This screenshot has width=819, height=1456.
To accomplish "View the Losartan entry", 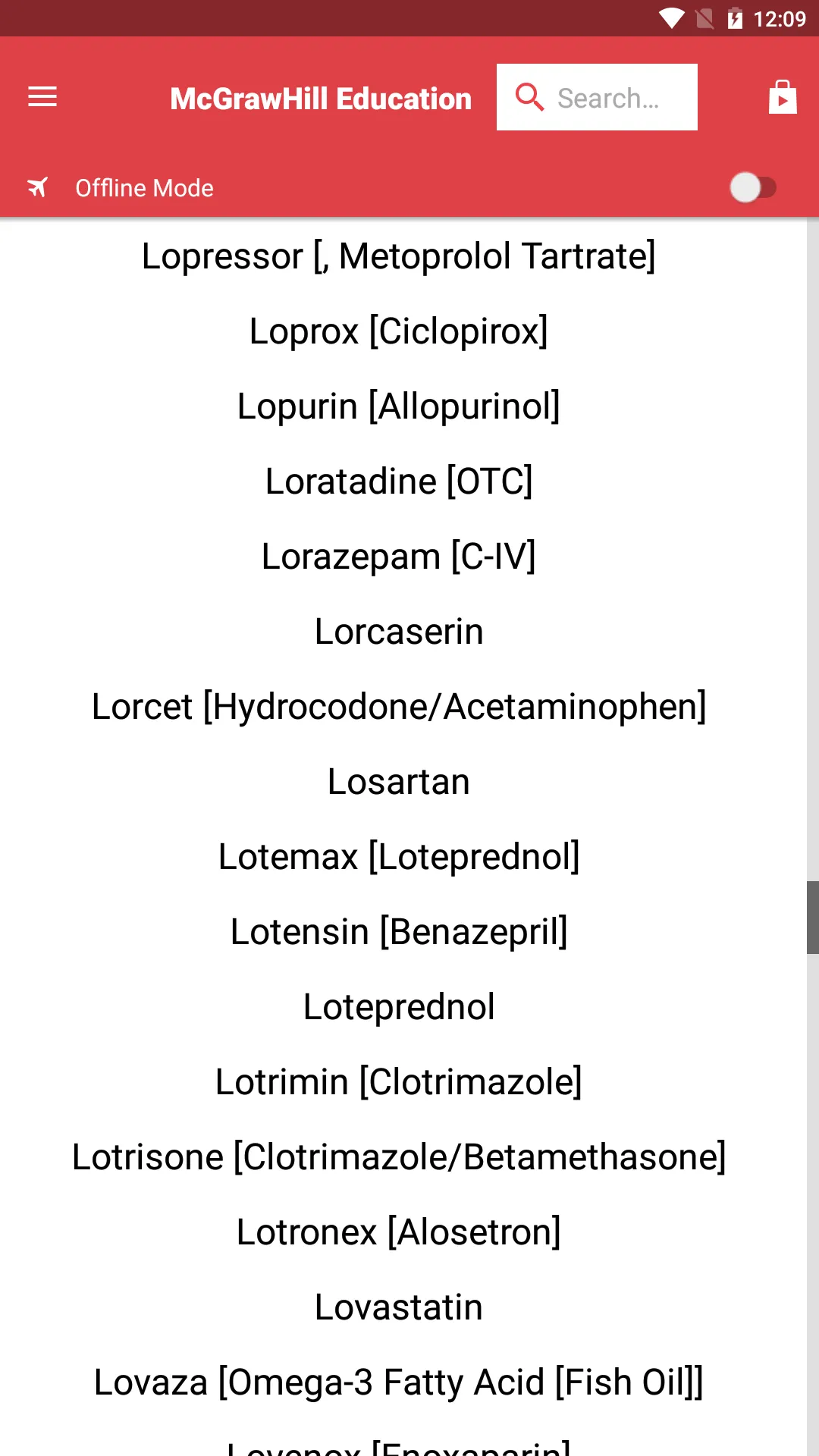I will click(x=399, y=782).
